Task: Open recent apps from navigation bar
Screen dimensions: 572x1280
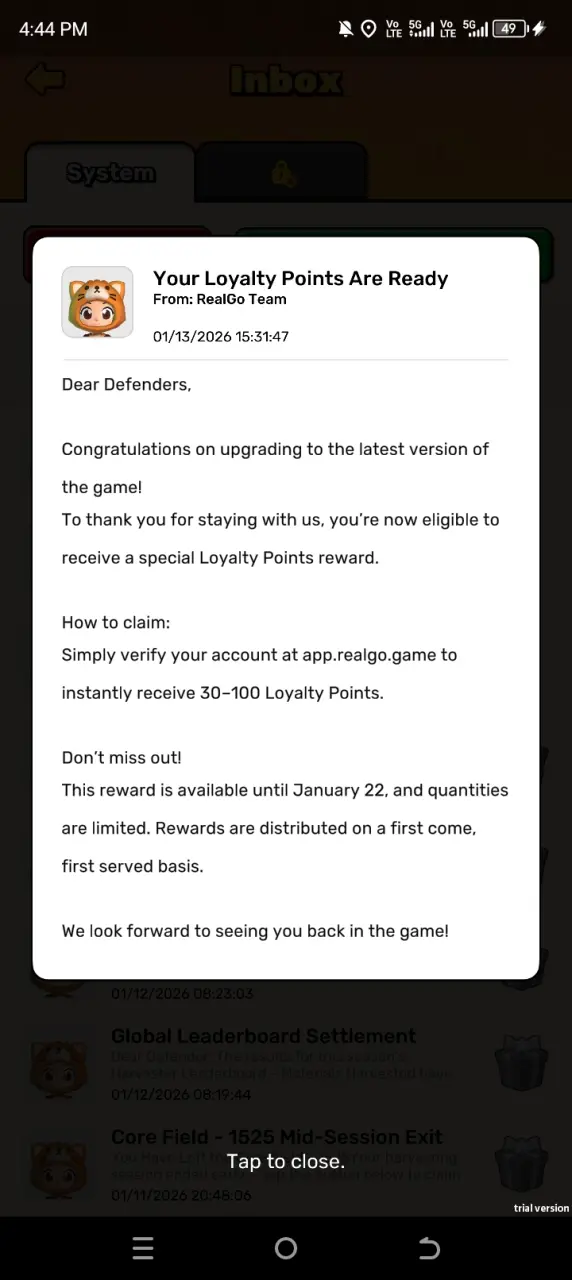Action: [x=143, y=1248]
